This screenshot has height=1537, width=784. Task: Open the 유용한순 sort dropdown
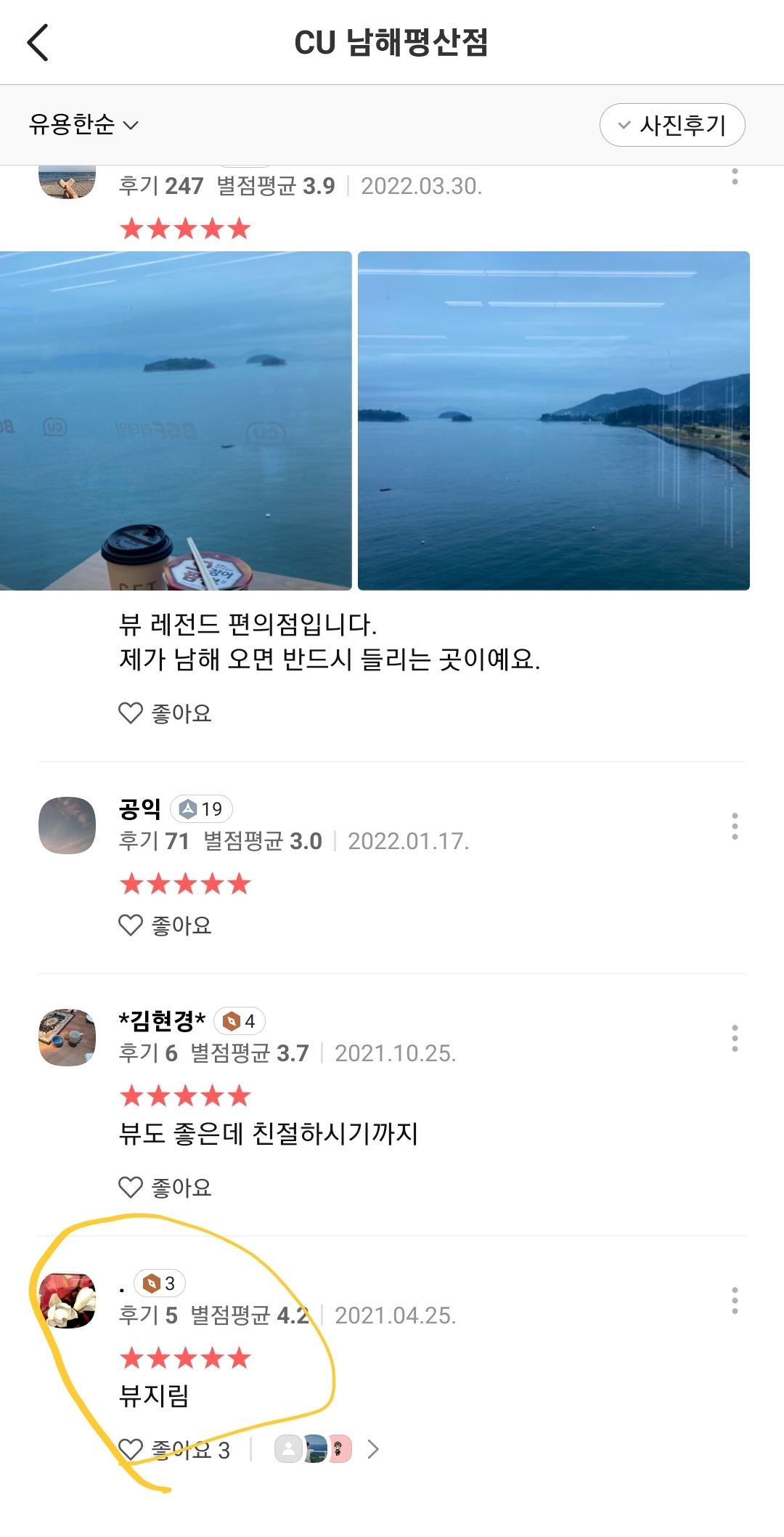coord(83,125)
